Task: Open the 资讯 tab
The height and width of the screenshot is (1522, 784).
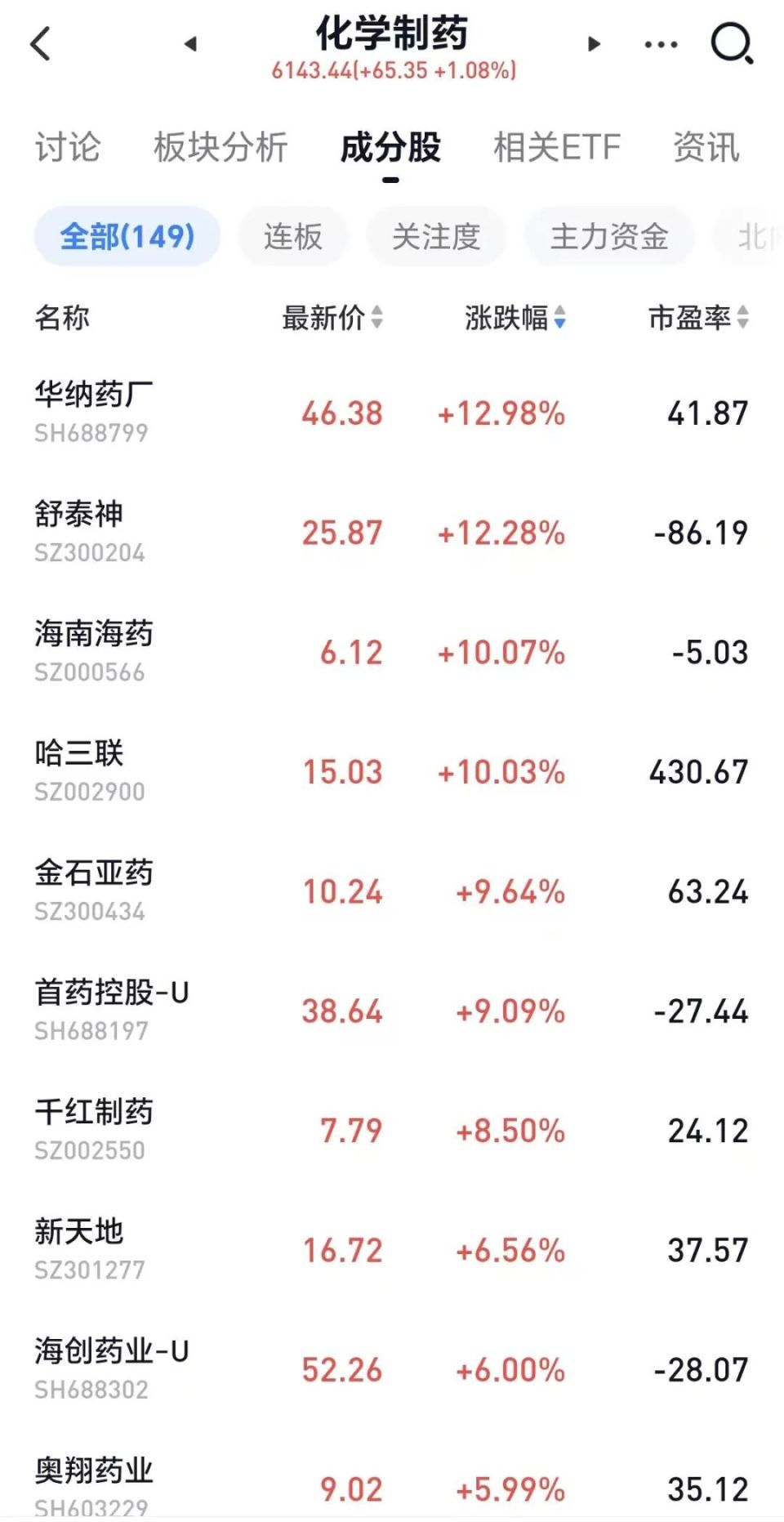Action: coord(706,148)
